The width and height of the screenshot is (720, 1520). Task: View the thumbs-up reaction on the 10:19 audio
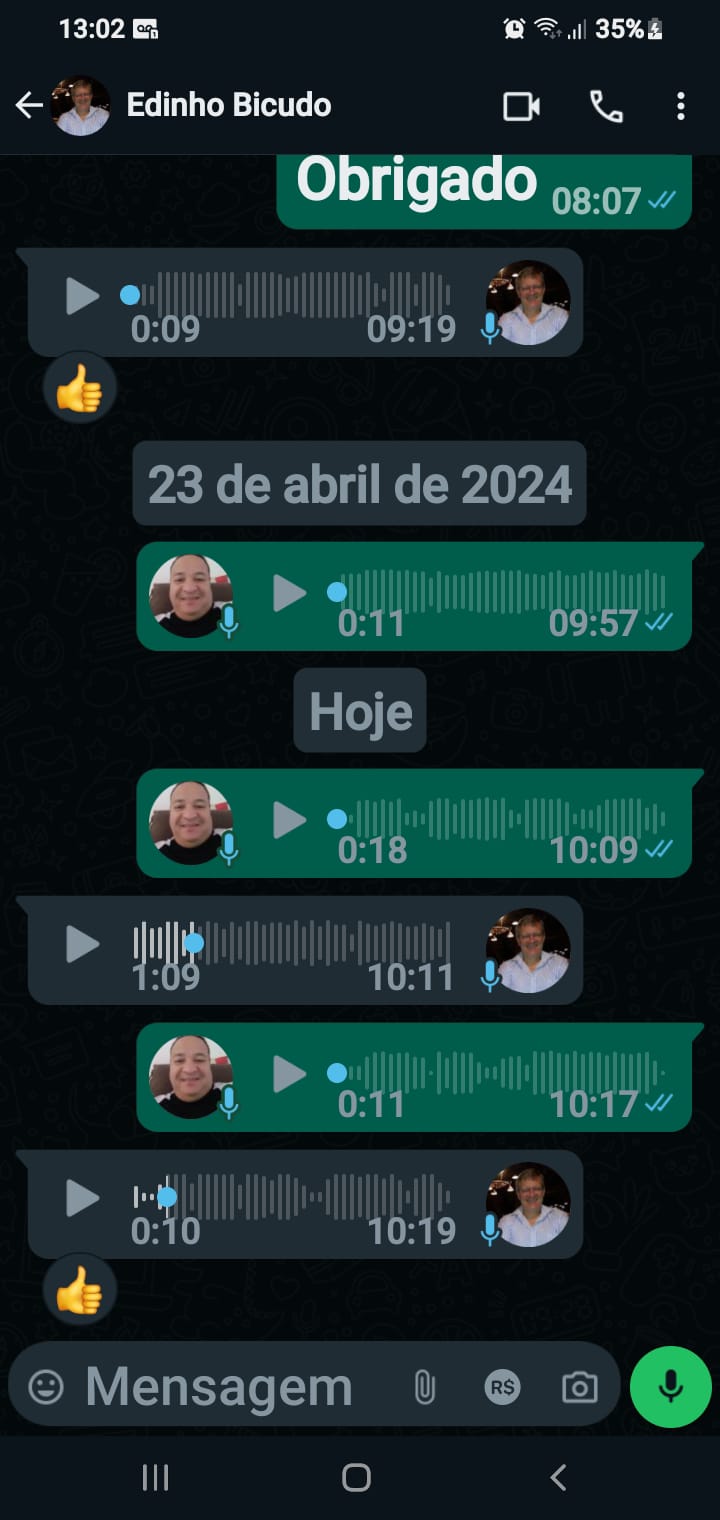coord(80,1295)
